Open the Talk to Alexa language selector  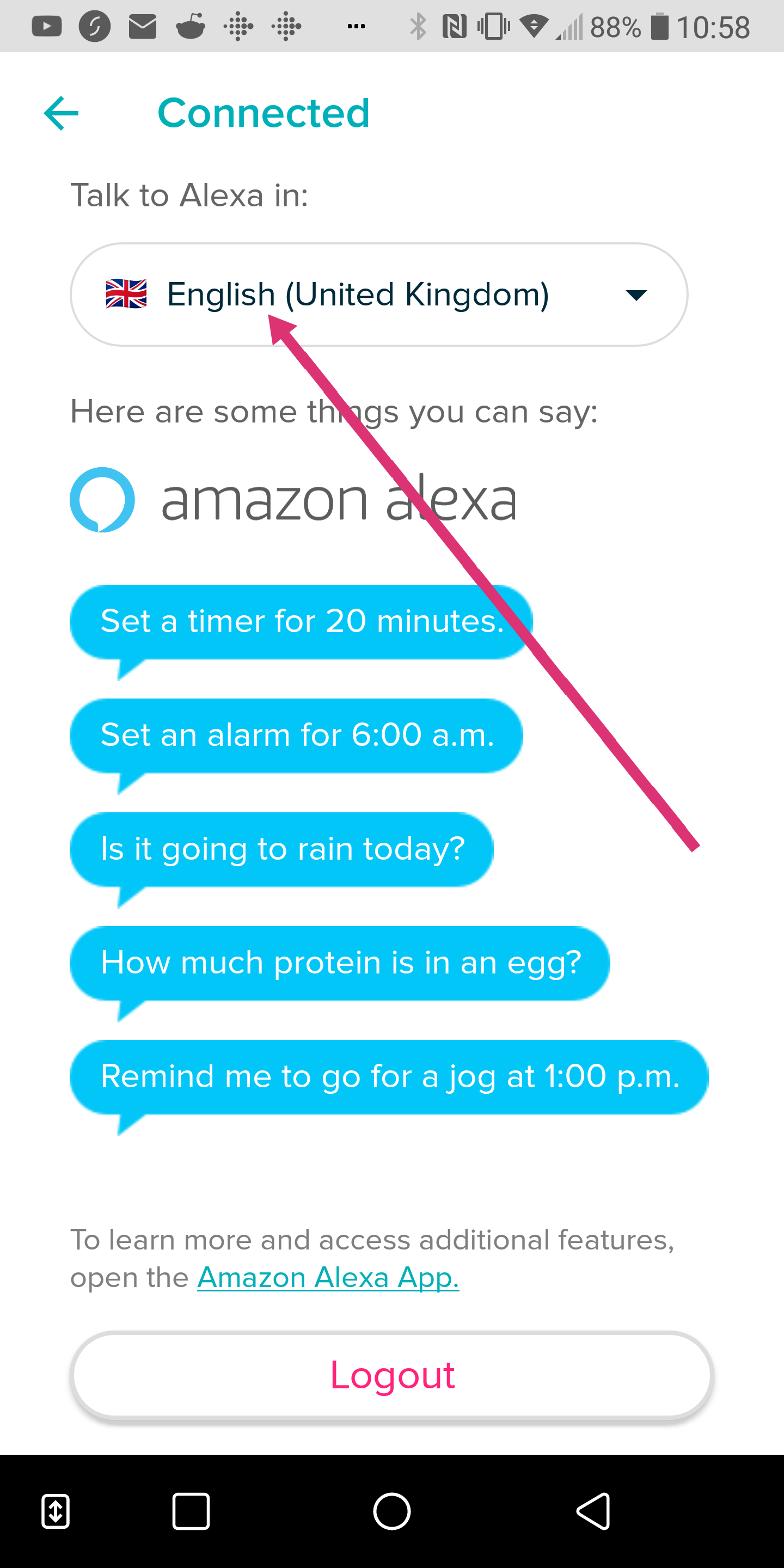378,295
